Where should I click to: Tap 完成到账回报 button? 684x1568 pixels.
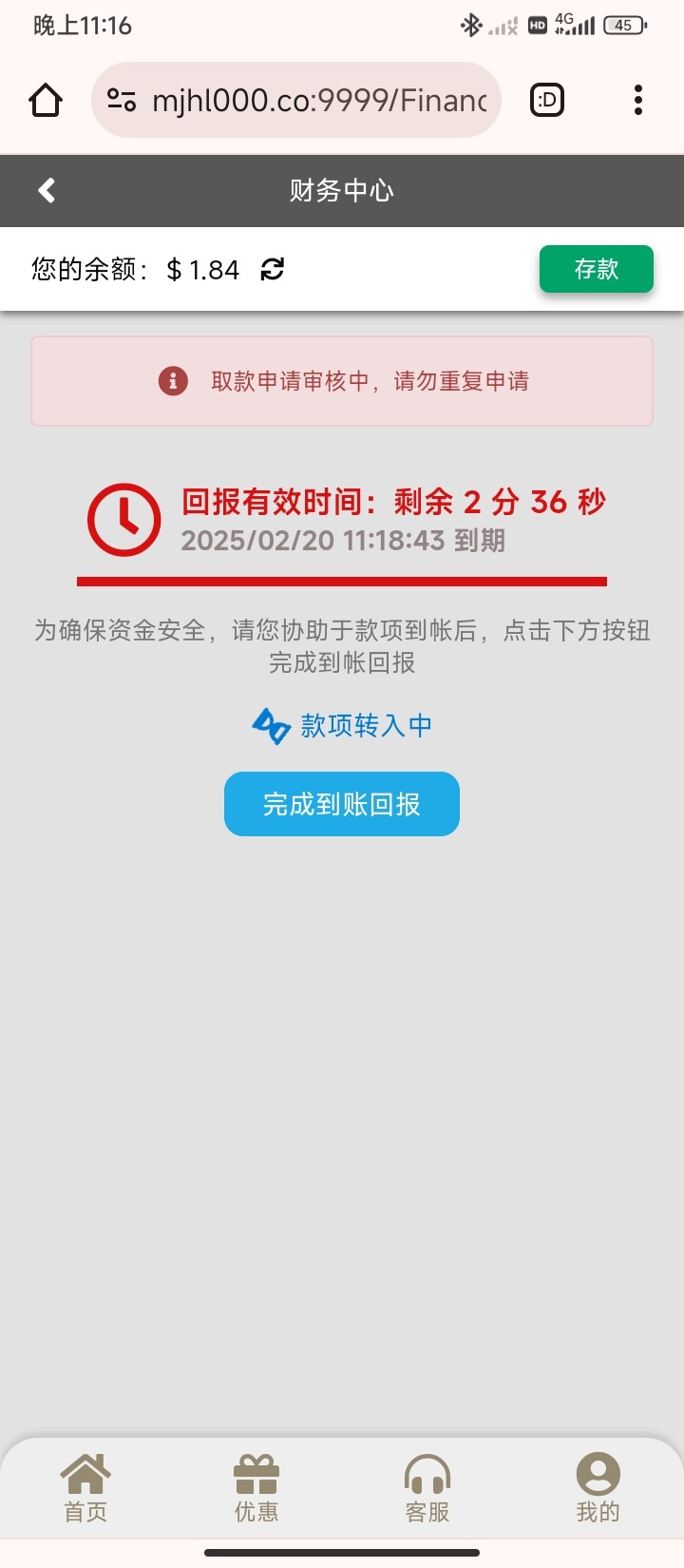coord(342,804)
